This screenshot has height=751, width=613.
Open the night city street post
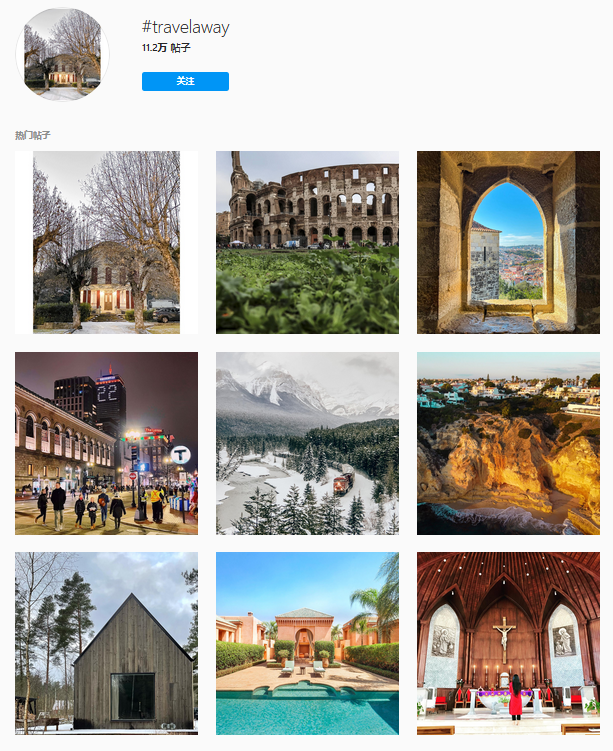(x=106, y=443)
